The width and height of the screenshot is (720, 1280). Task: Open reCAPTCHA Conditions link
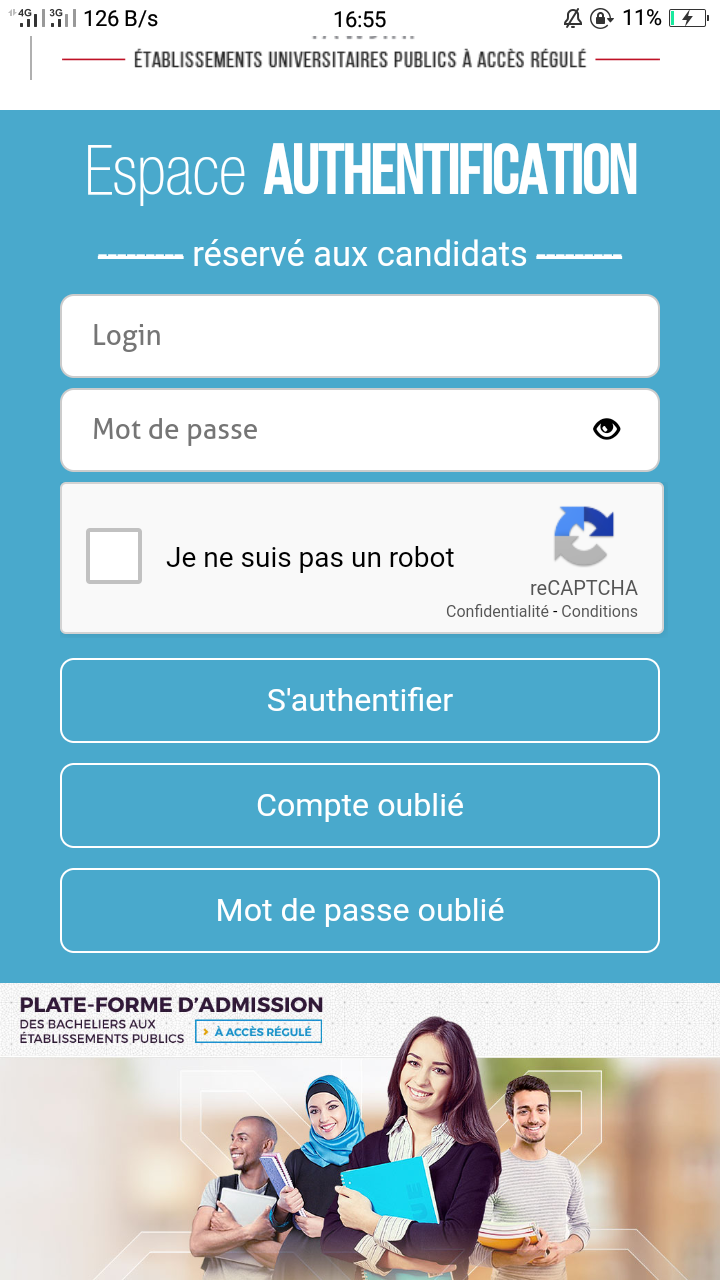(599, 611)
